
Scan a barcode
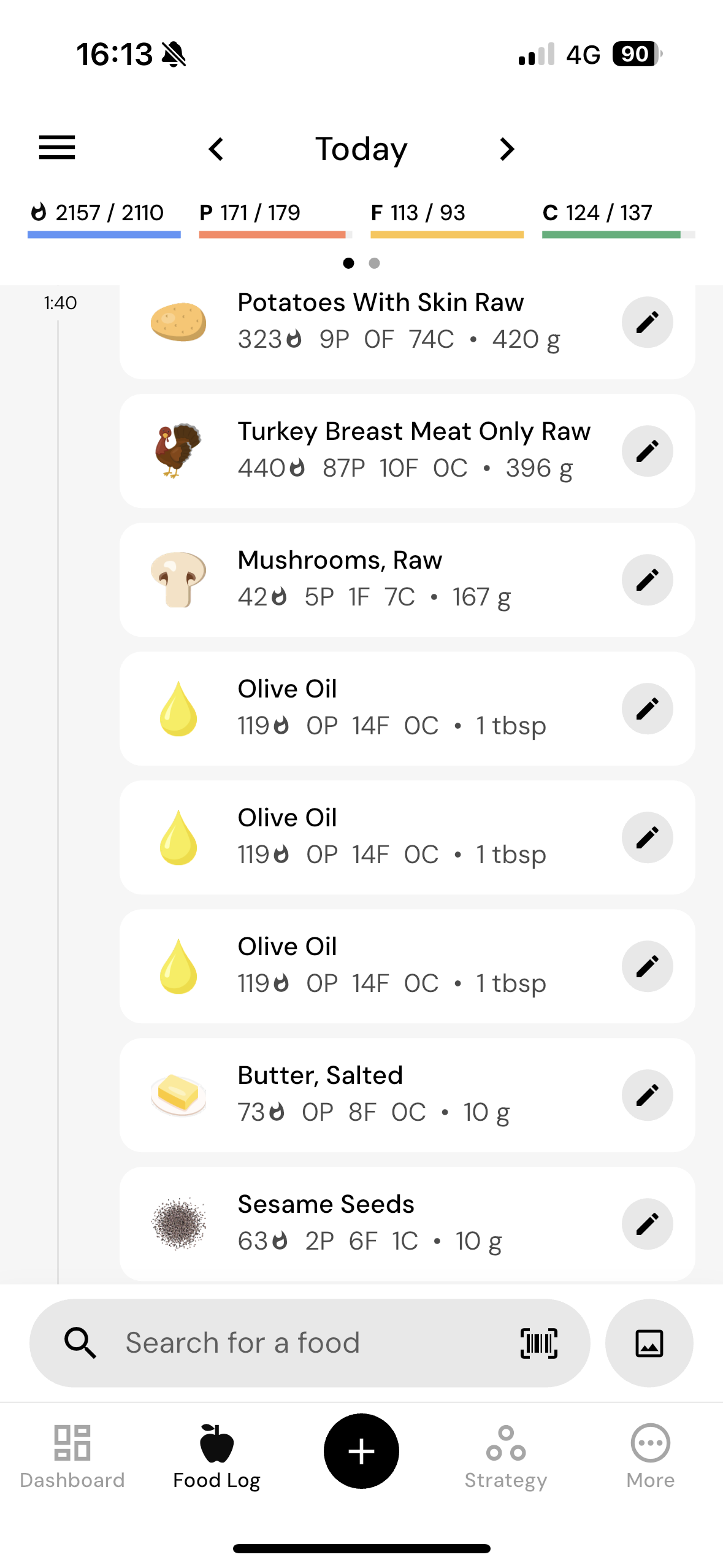(x=538, y=1343)
